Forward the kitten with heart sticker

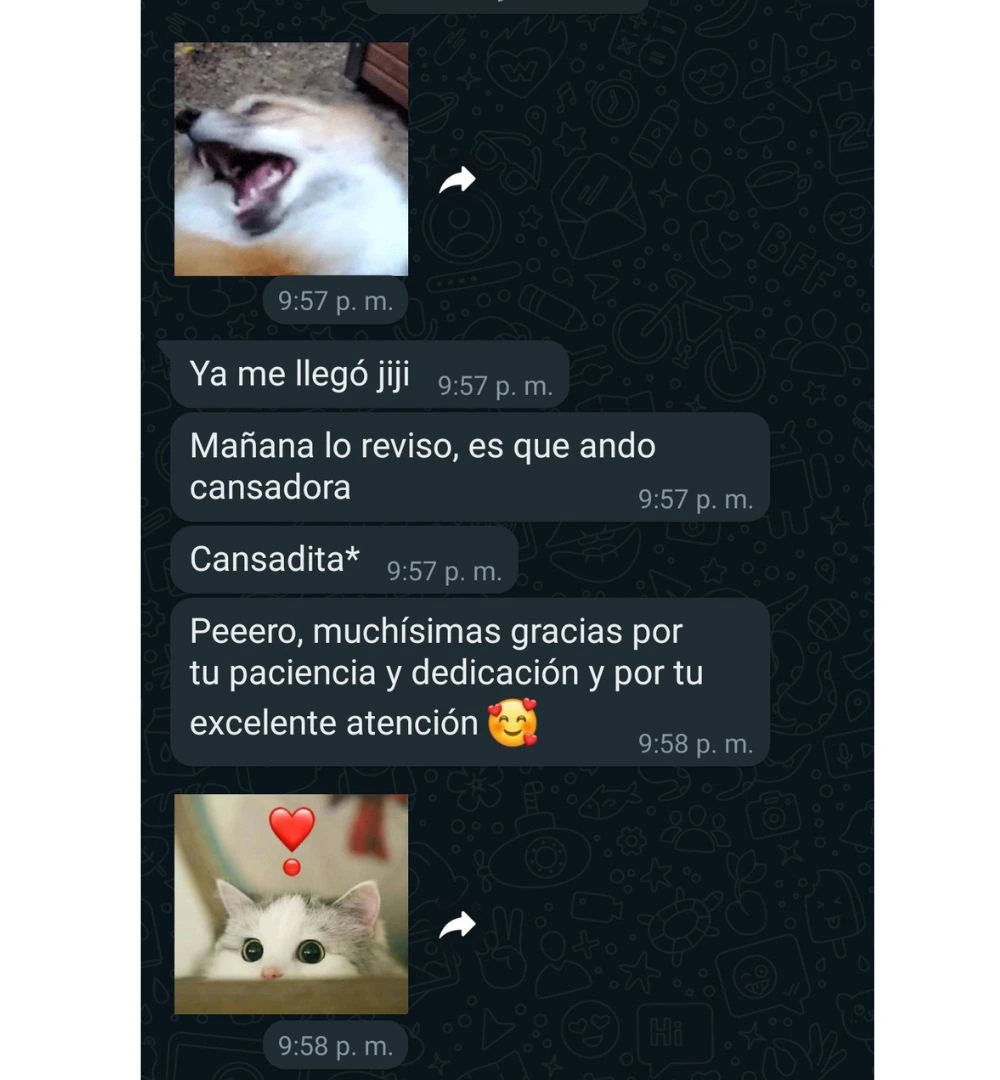457,926
